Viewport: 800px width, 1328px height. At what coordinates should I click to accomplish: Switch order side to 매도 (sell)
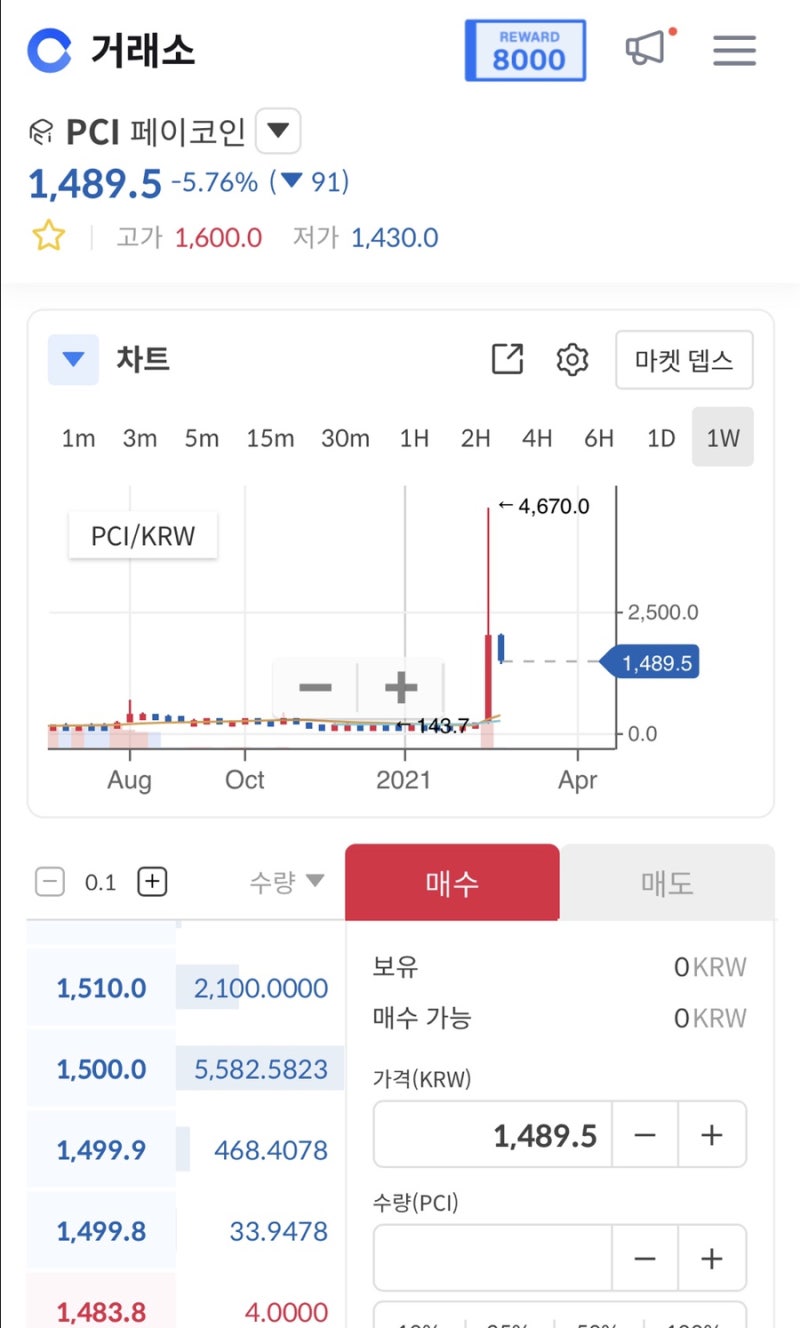click(x=667, y=881)
